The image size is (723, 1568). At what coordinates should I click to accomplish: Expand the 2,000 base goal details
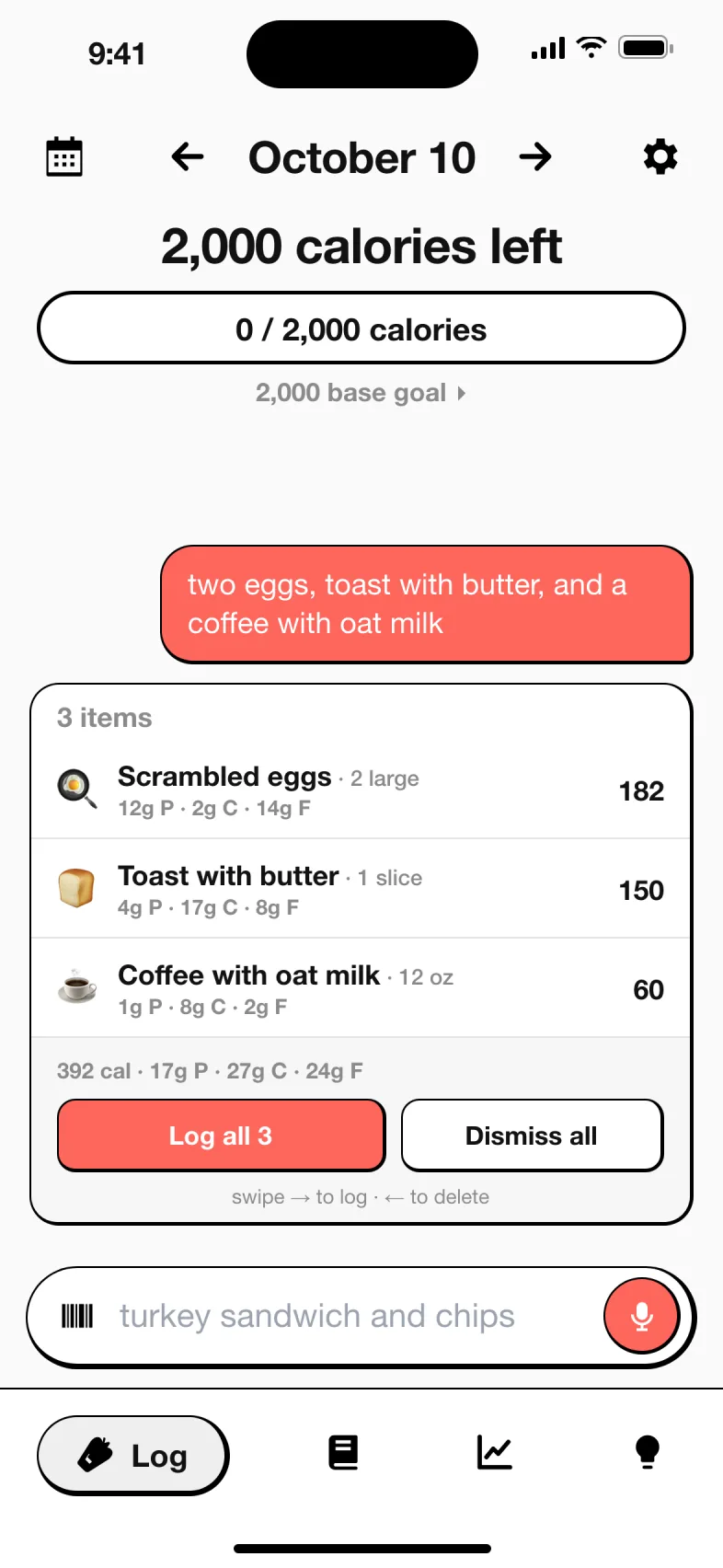[x=361, y=393]
